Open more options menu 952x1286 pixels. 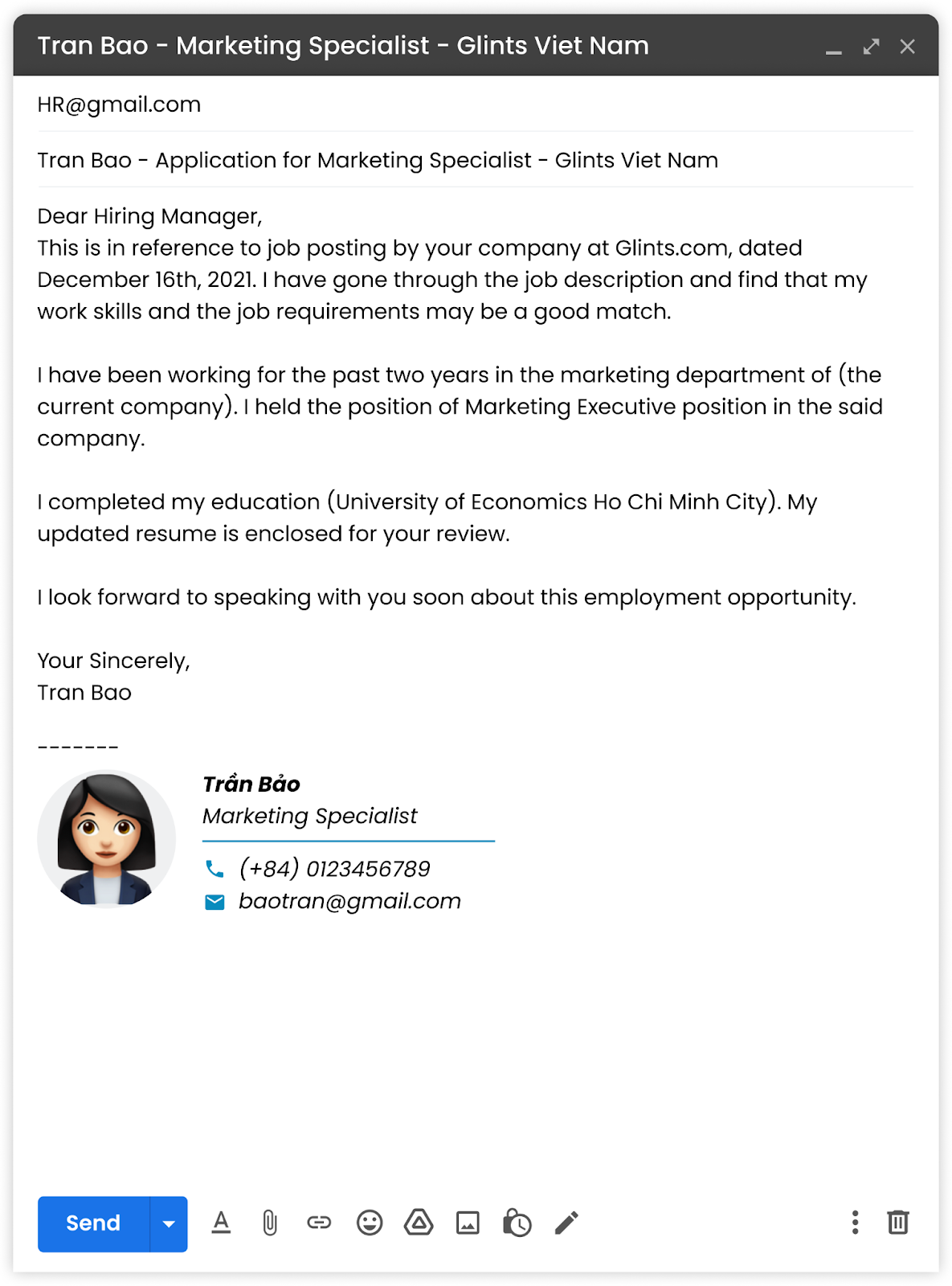coord(855,1223)
